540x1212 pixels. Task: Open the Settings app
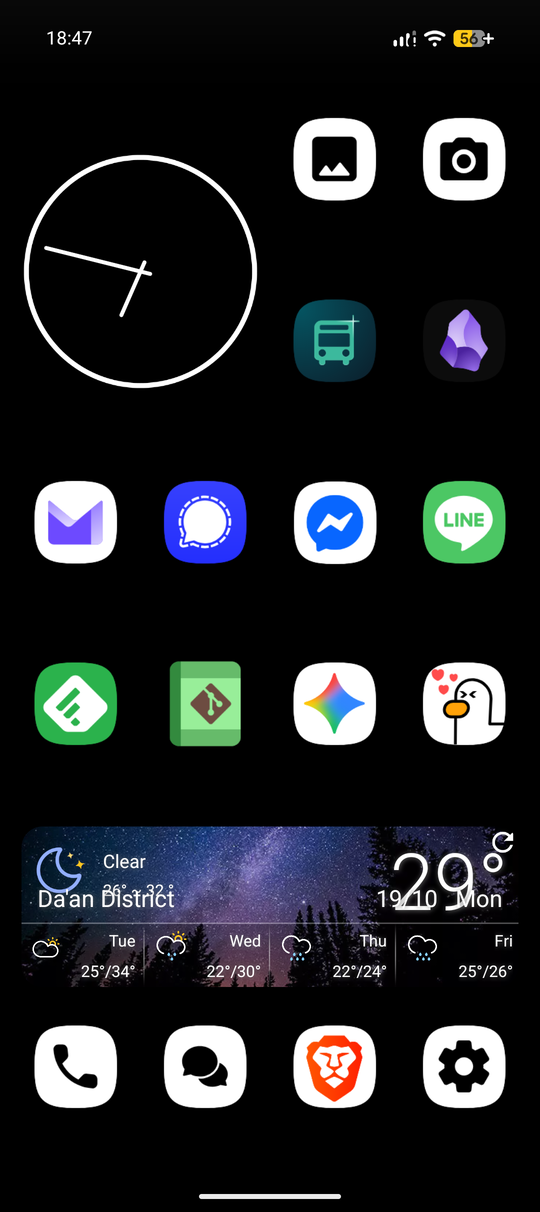pos(464,1067)
